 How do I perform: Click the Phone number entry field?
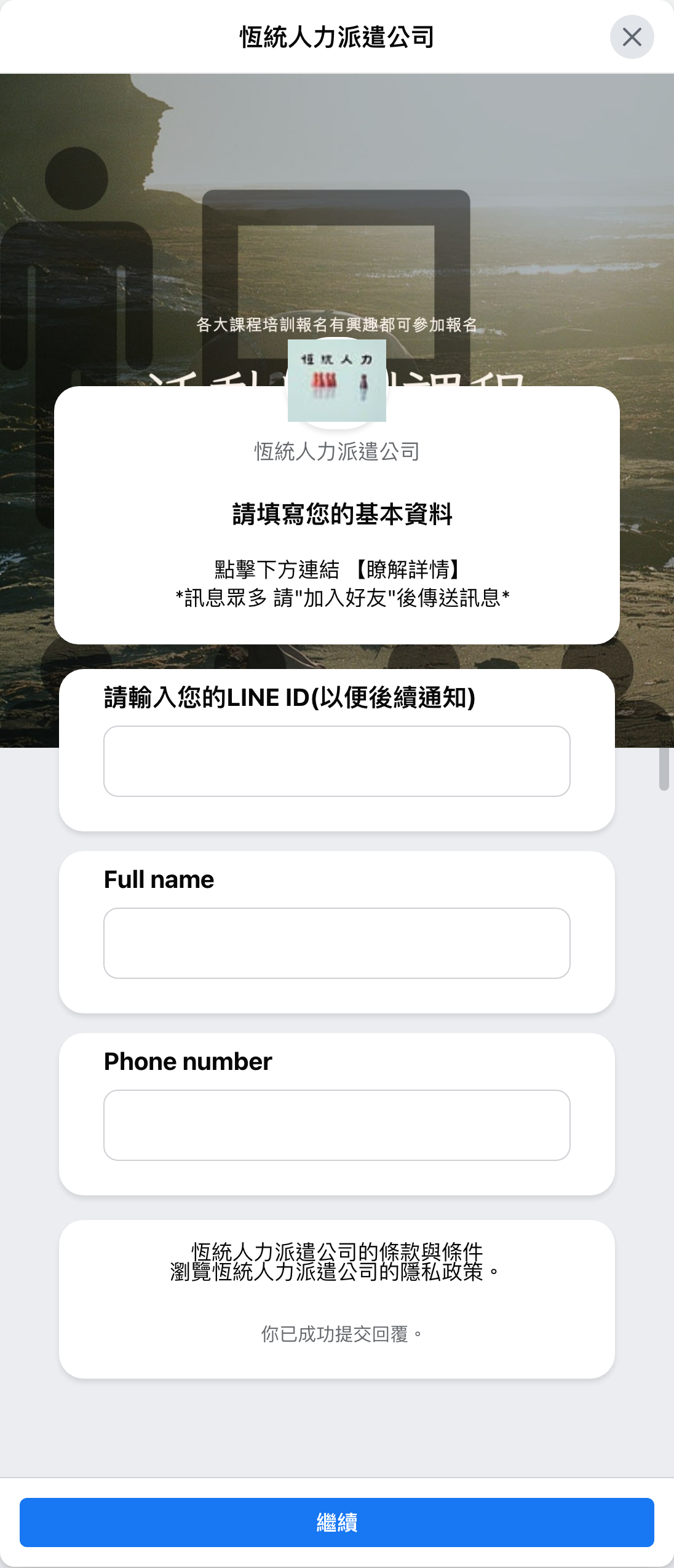point(336,1125)
